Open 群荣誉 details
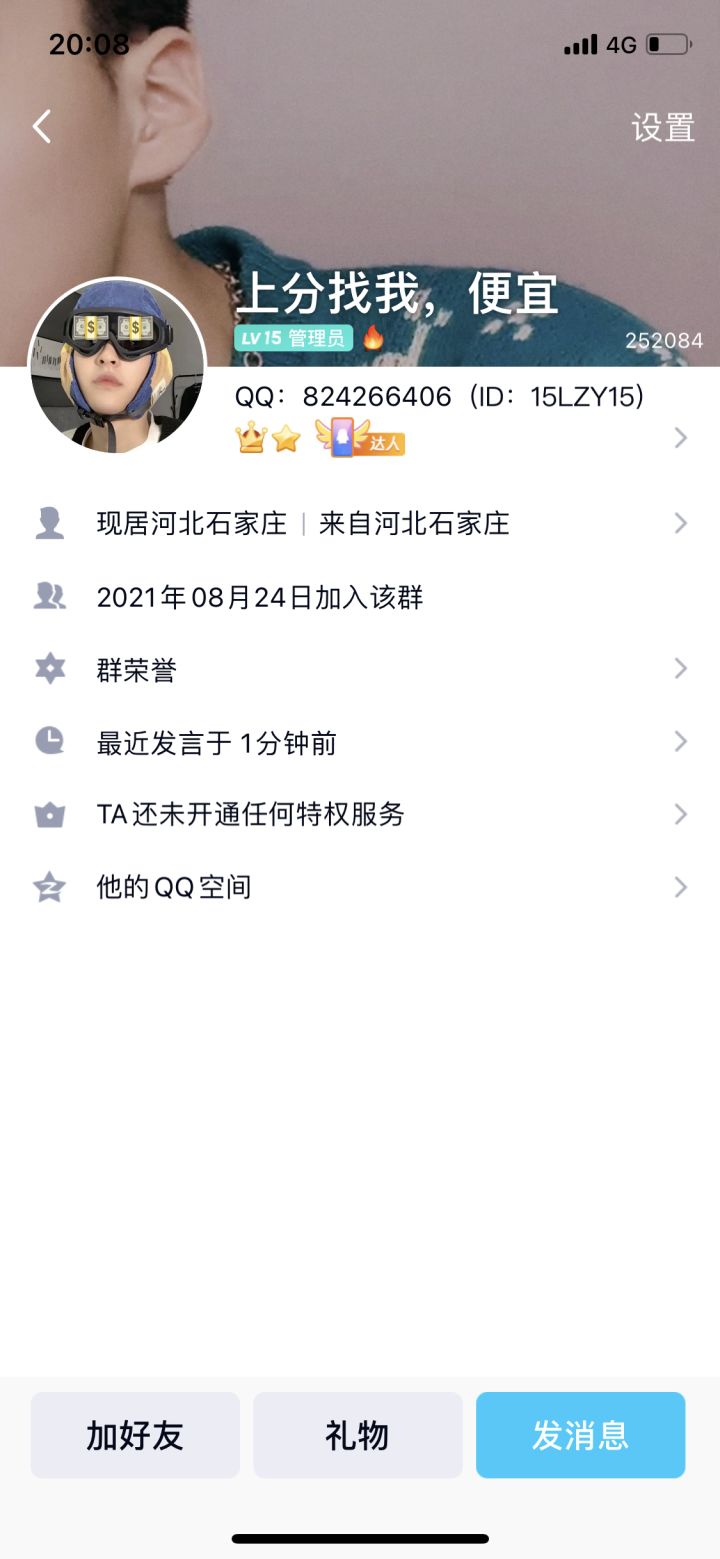Screen dimensions: 720x1559 coord(360,669)
